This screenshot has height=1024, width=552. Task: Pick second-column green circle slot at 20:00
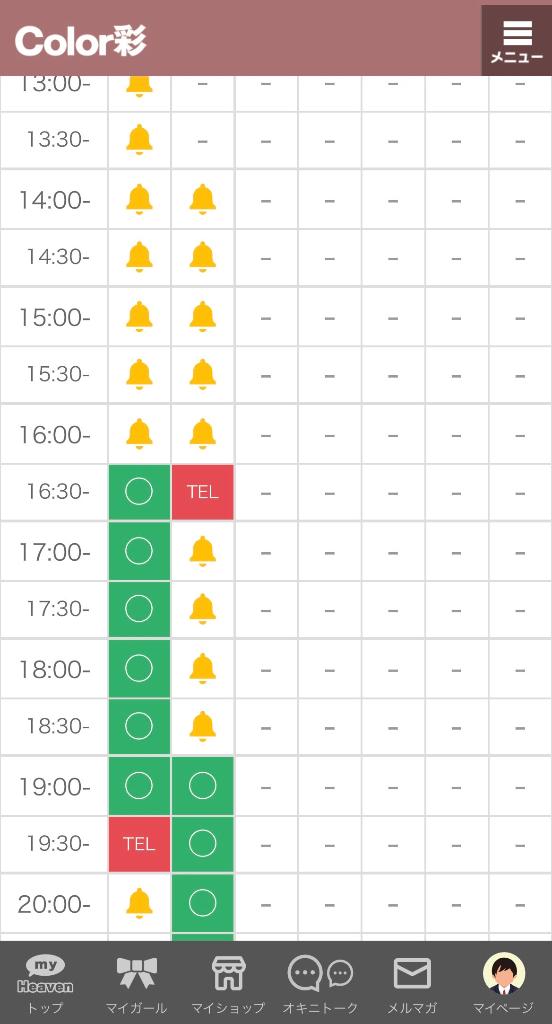click(203, 903)
